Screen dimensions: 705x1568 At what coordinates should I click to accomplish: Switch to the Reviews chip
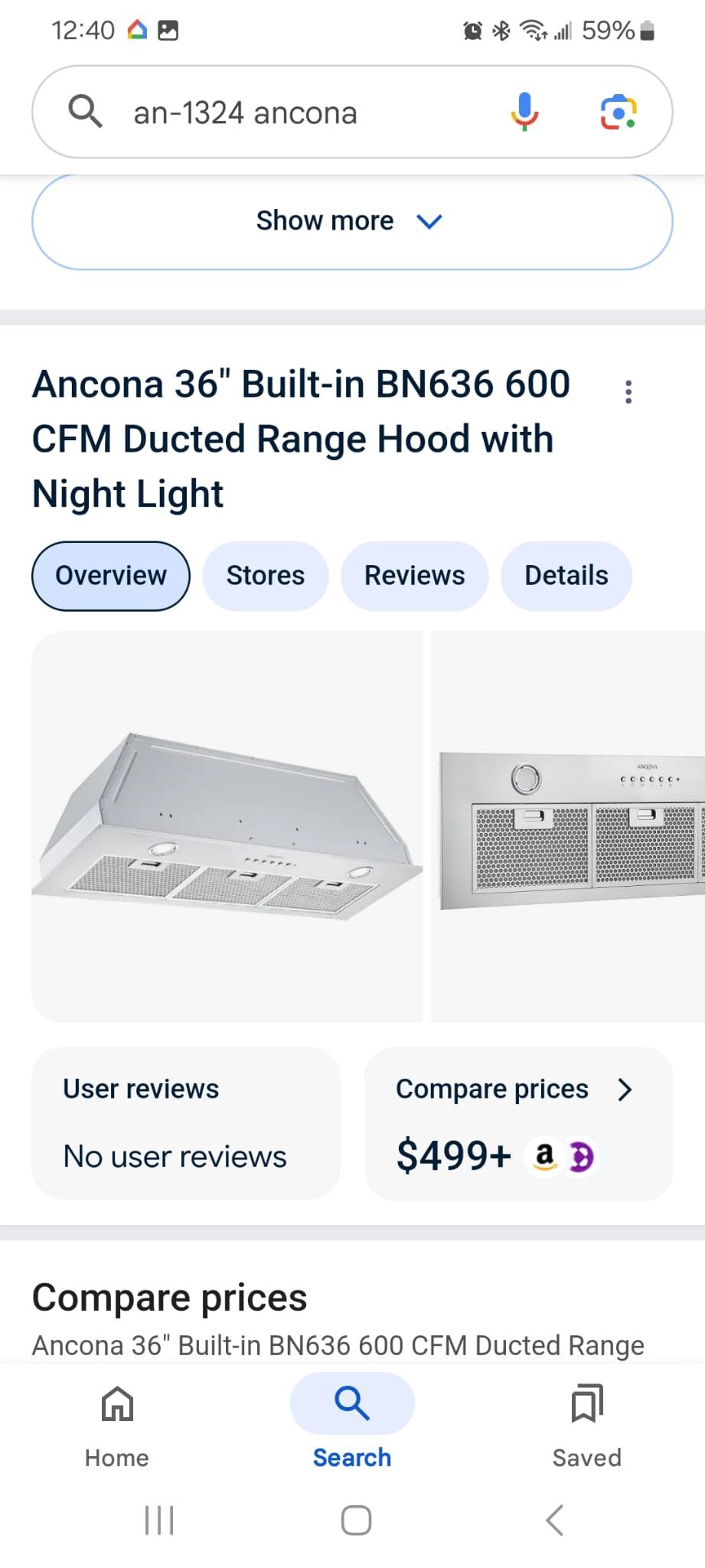414,576
